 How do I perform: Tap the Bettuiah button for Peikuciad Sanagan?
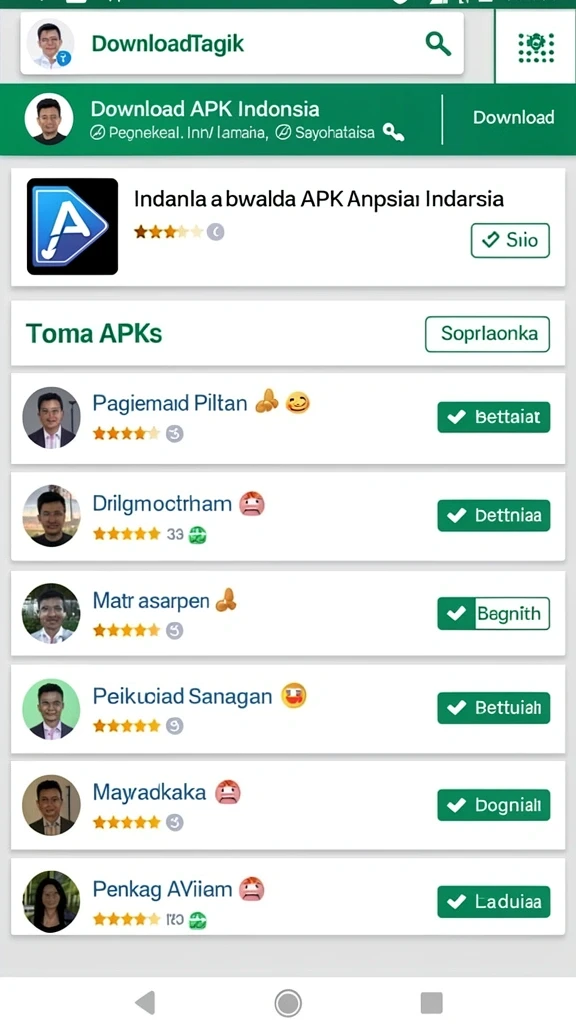coord(494,708)
